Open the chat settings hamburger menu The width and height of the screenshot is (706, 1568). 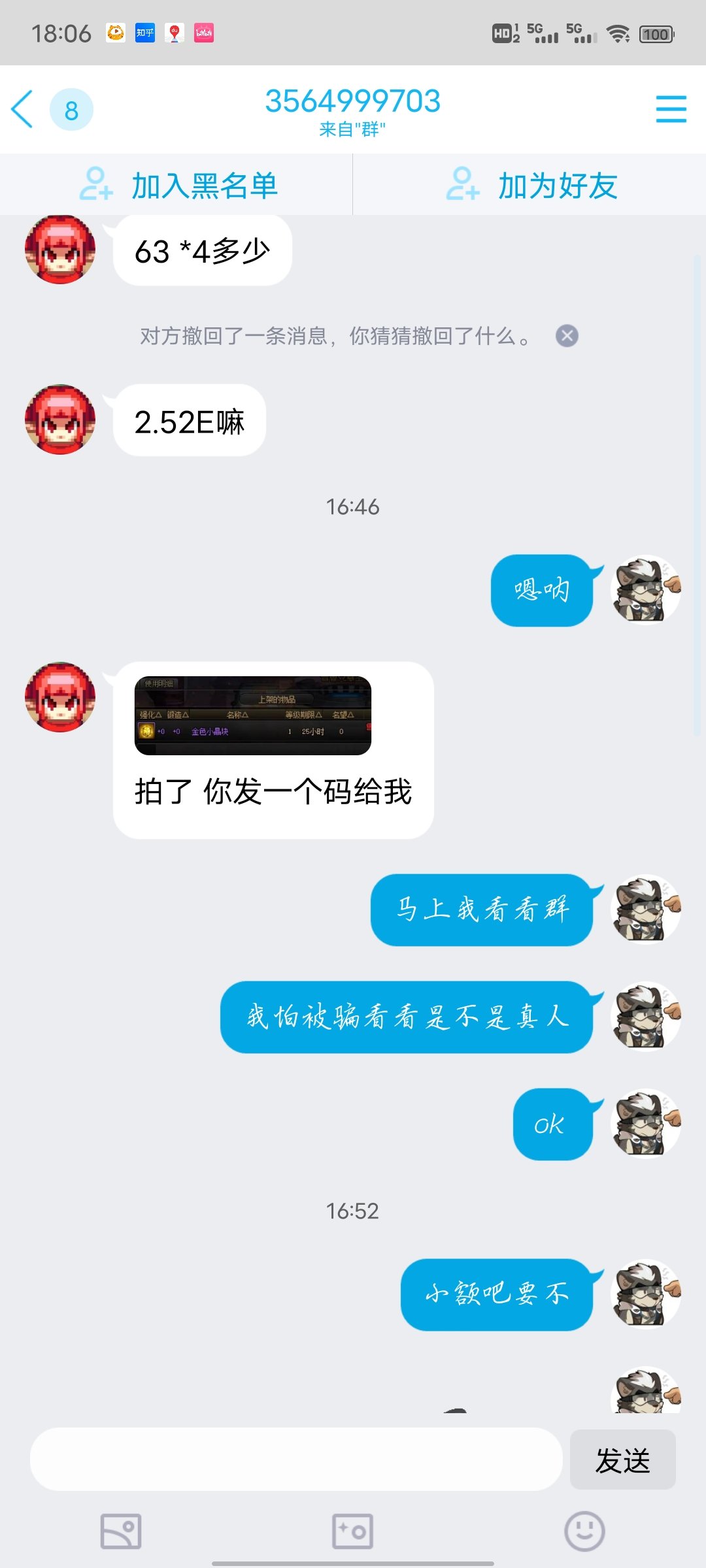(671, 110)
